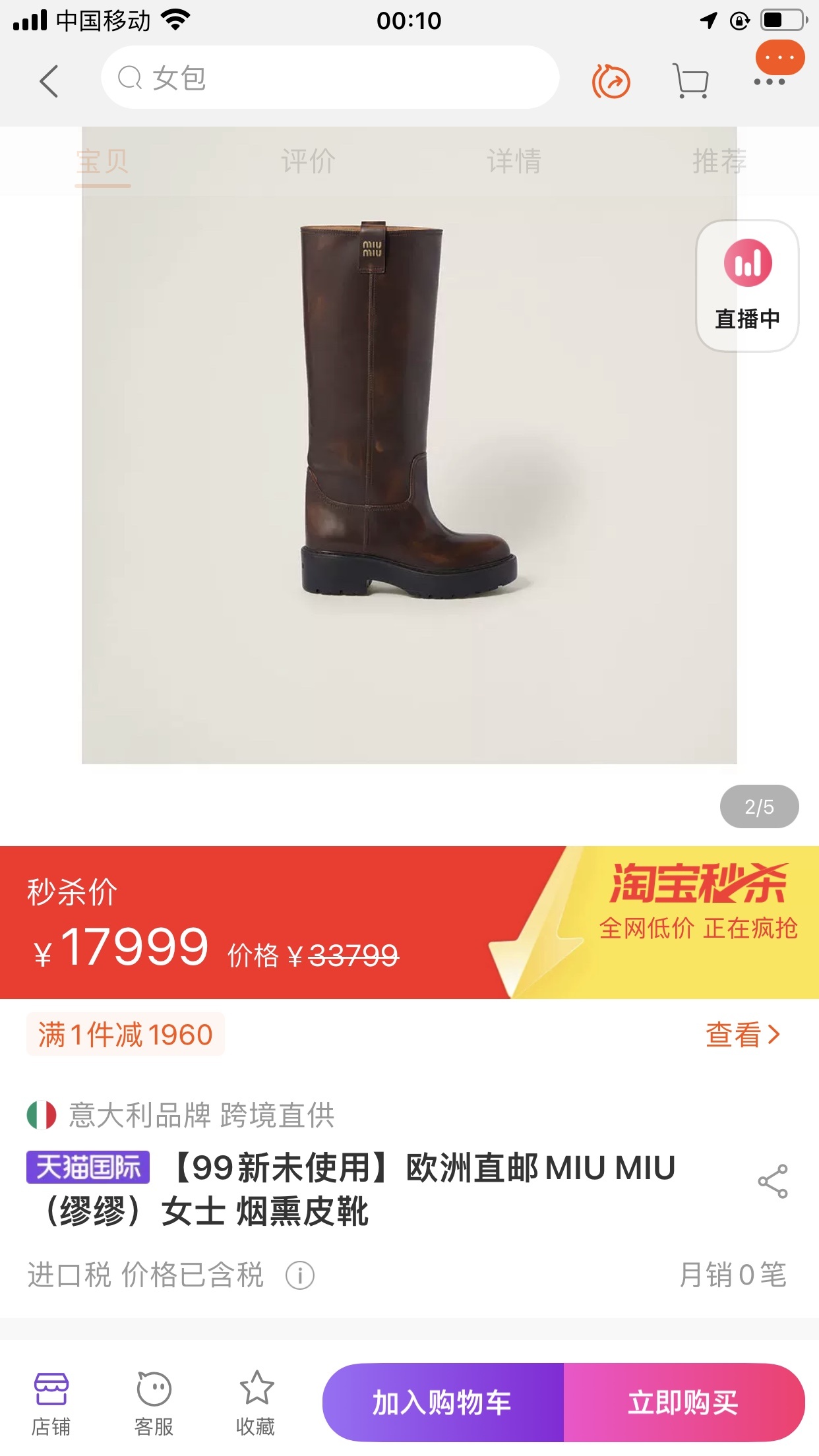
Task: Select the 宝贝 tab
Action: [102, 161]
